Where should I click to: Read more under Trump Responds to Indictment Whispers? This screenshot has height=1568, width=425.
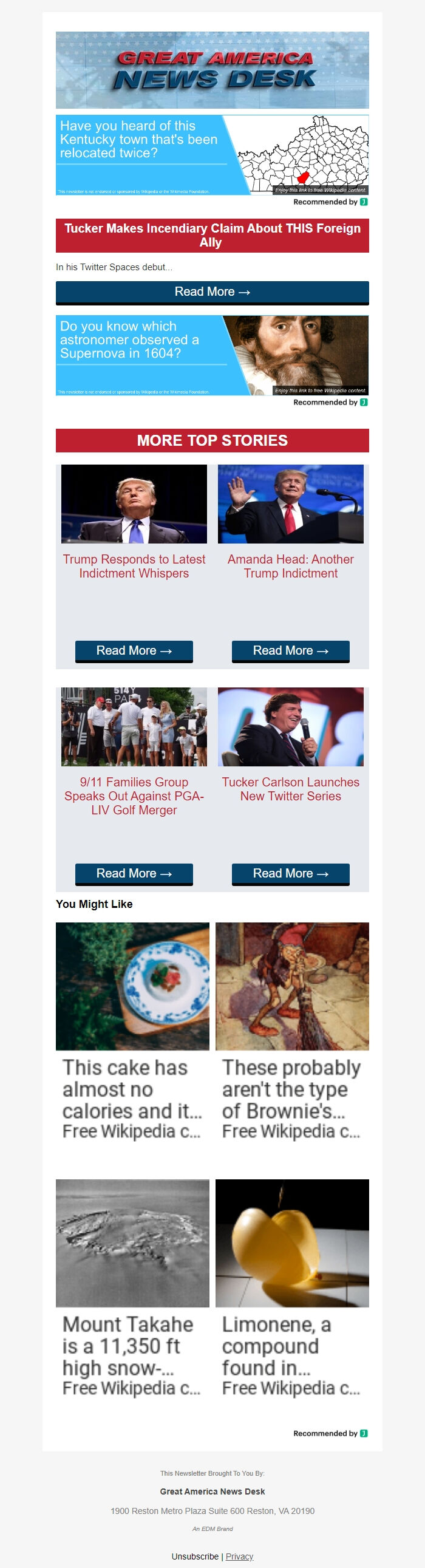pyautogui.click(x=134, y=650)
